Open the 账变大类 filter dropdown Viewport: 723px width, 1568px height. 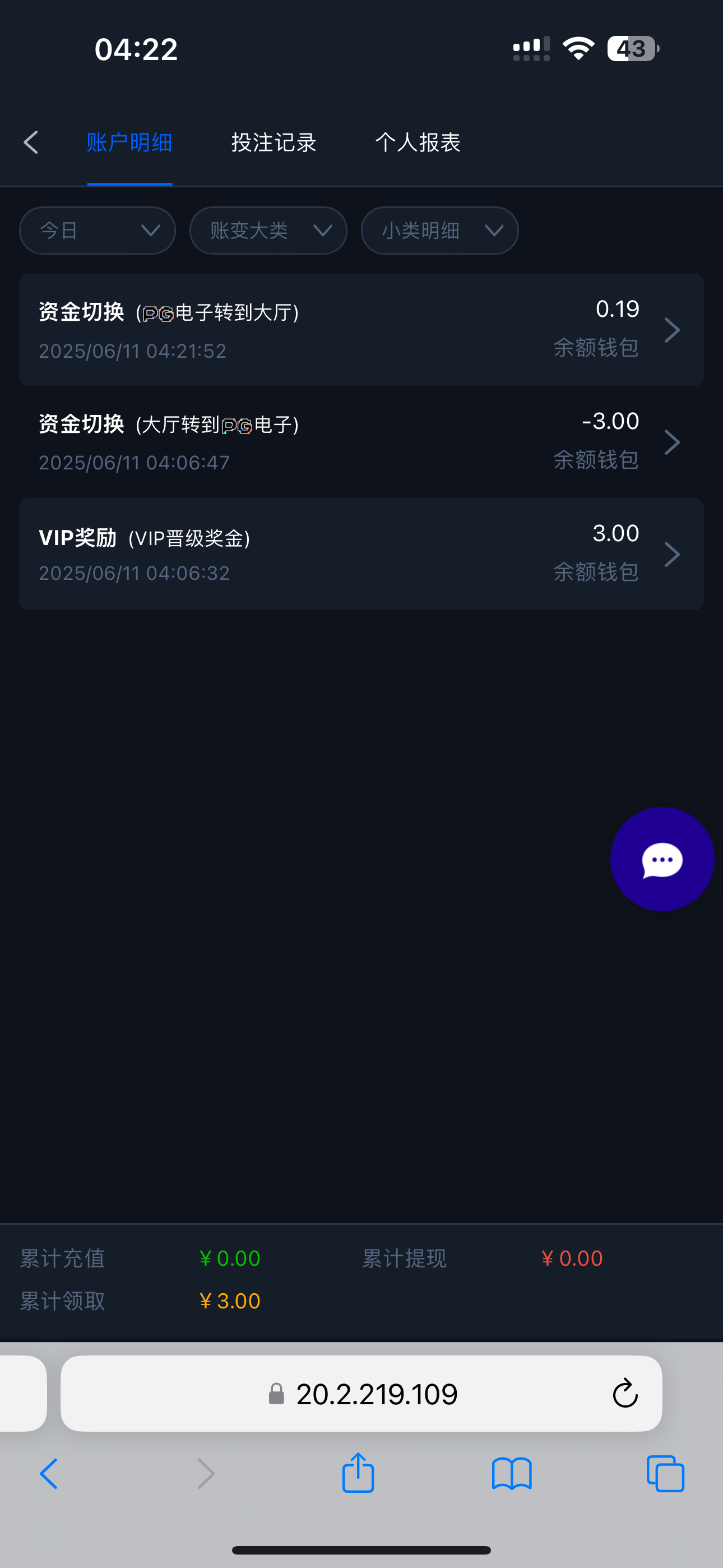[268, 230]
